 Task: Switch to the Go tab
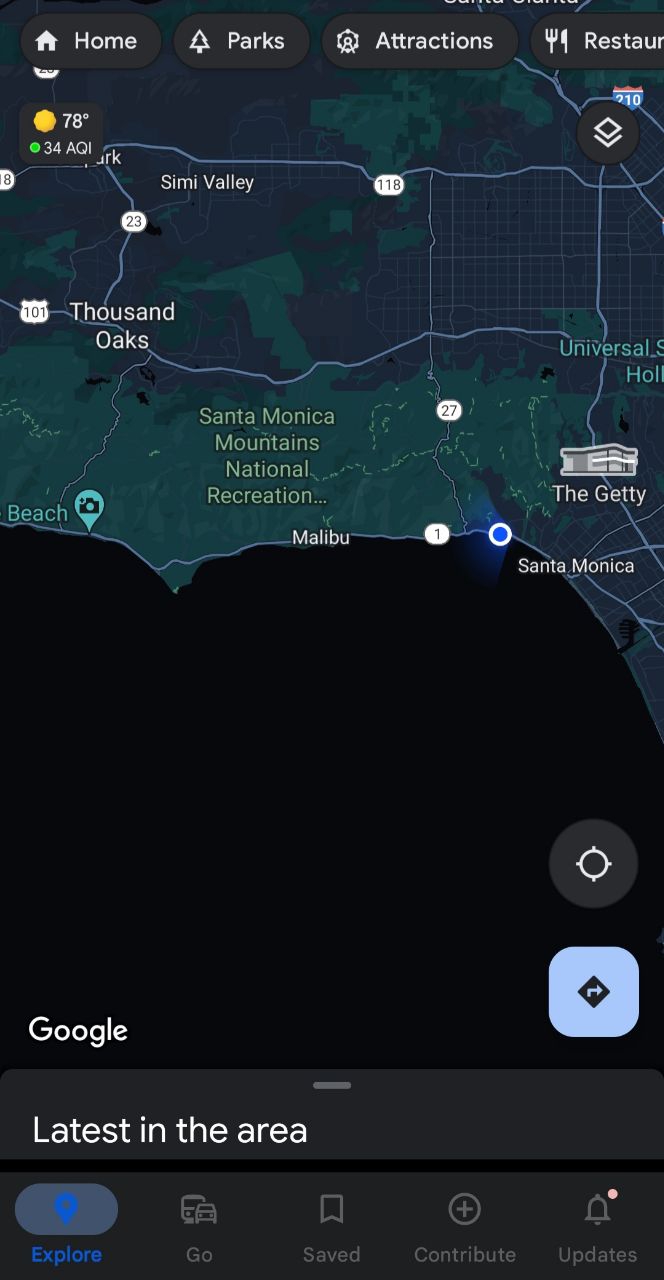[x=199, y=1226]
